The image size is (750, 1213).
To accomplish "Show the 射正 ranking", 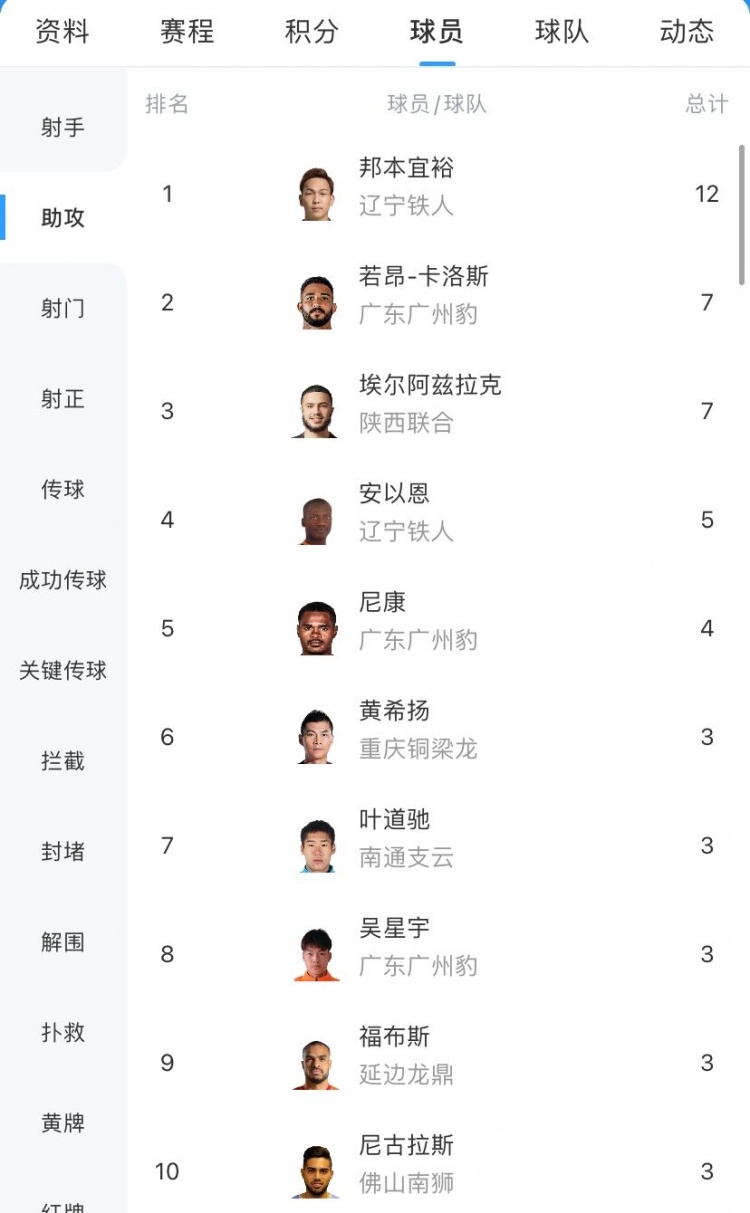I will [63, 399].
